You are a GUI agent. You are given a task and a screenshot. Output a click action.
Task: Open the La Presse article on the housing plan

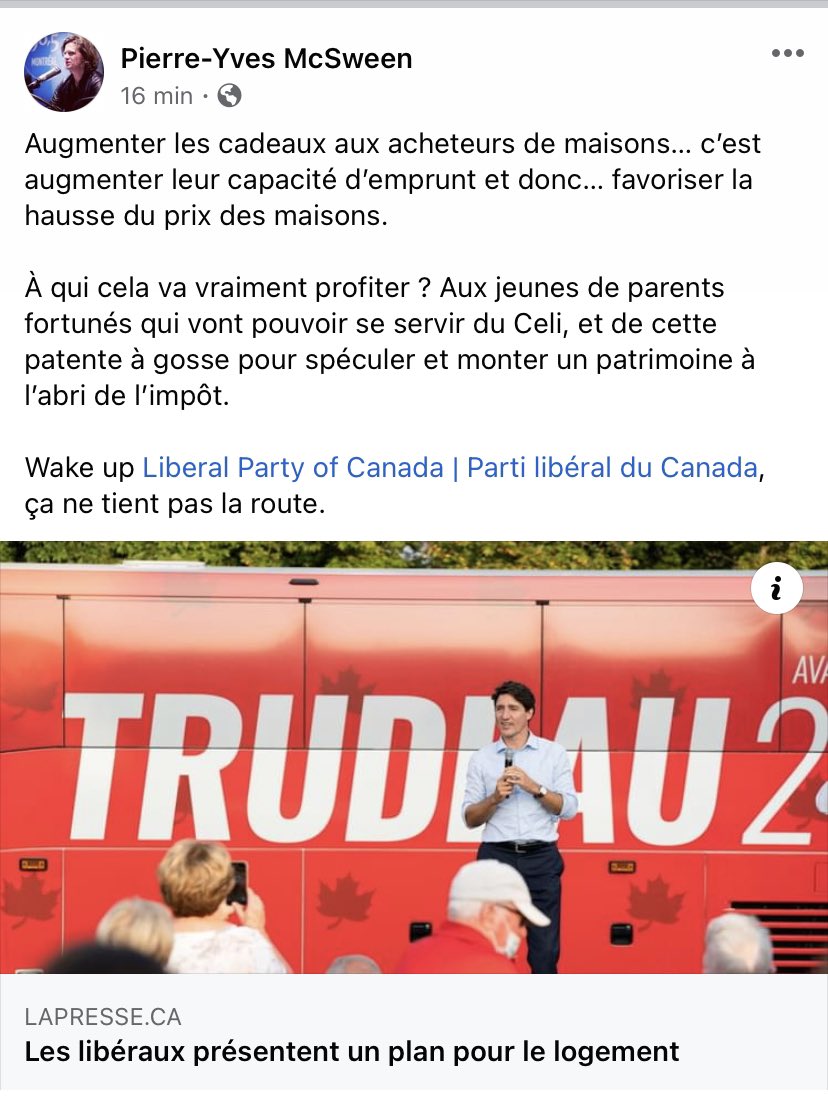[352, 1051]
